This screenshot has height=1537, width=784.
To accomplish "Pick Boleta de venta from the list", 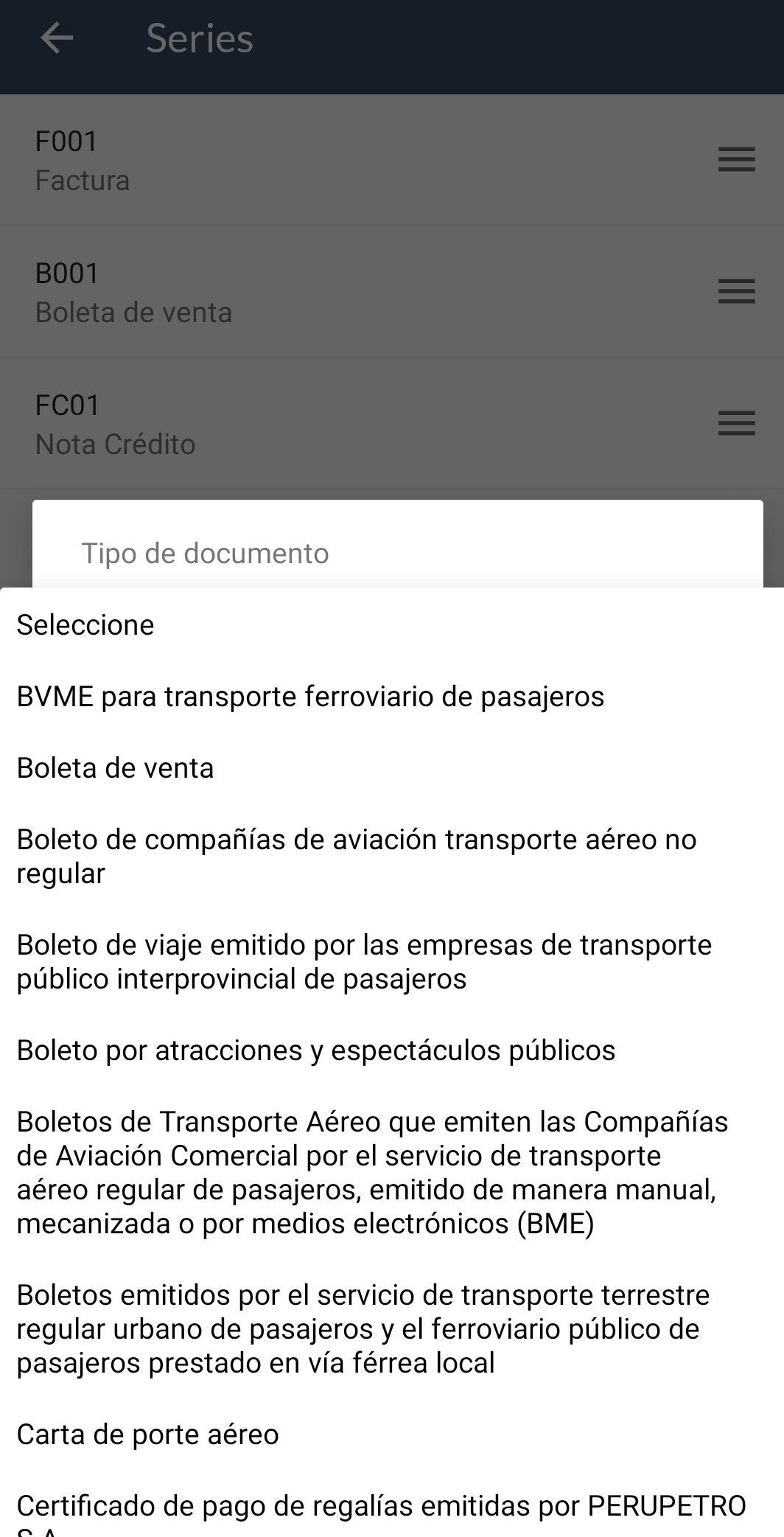I will (x=392, y=767).
